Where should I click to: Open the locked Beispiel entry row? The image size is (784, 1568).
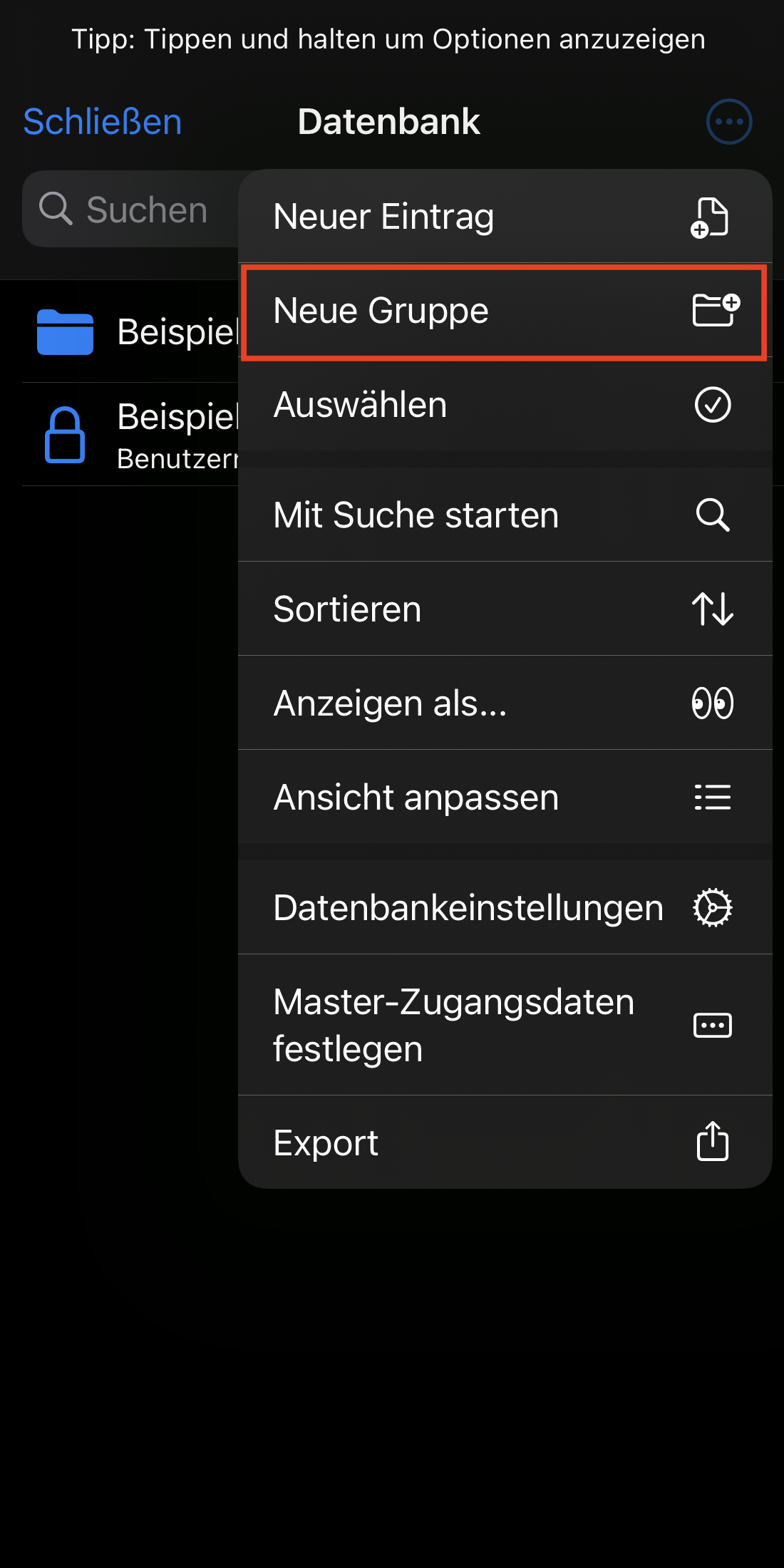(x=128, y=433)
